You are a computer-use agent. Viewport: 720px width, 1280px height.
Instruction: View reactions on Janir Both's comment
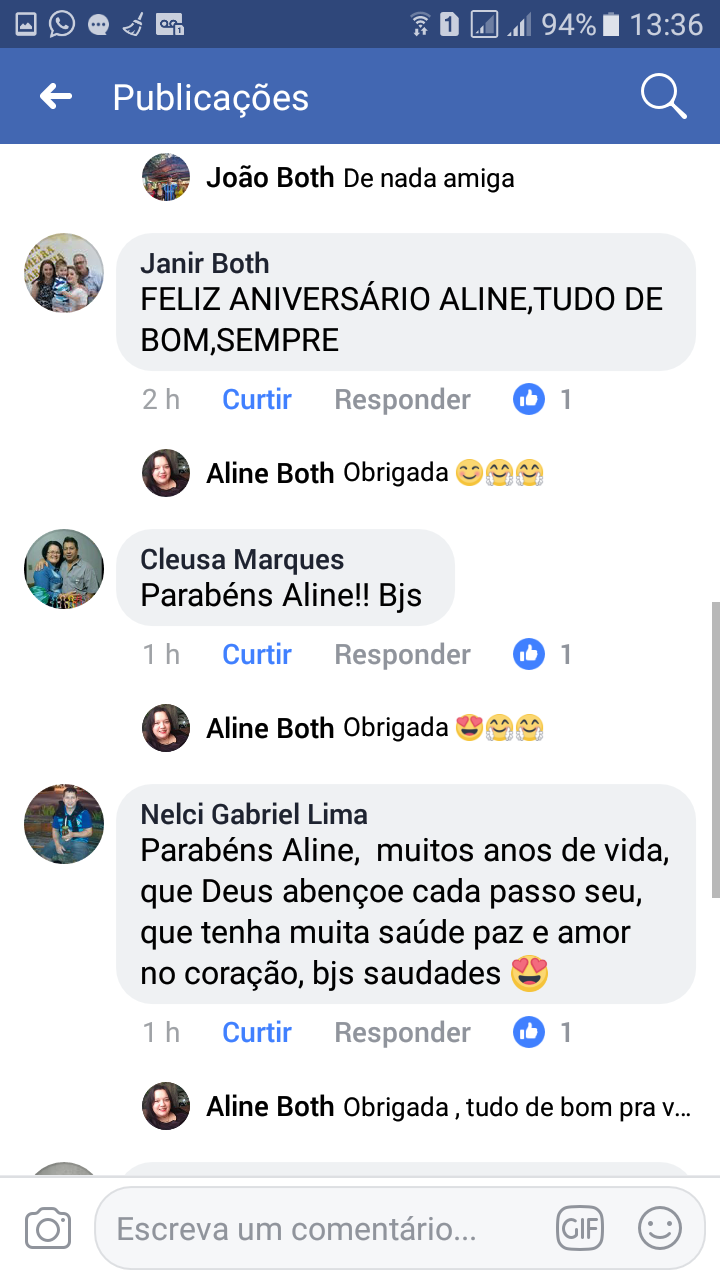click(x=543, y=400)
